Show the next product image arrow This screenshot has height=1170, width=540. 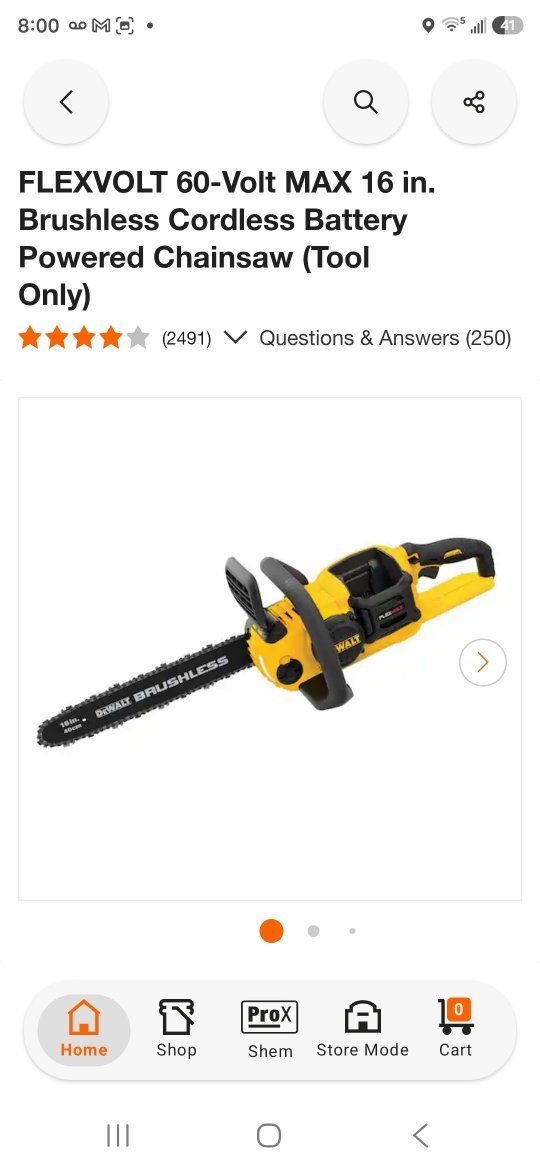point(483,662)
